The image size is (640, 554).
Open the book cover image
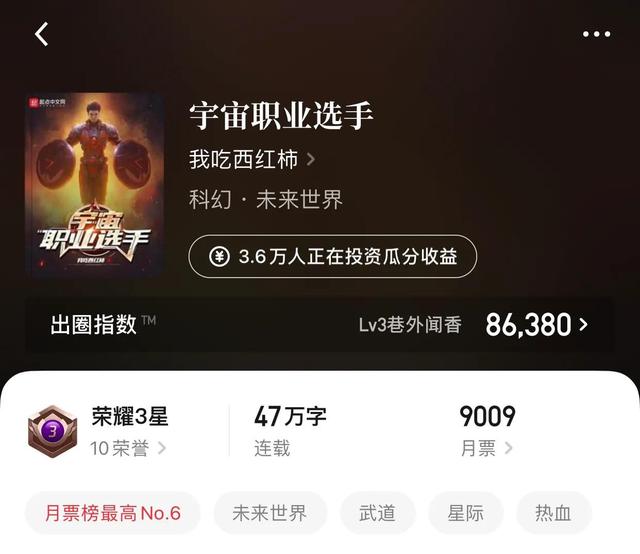(94, 183)
